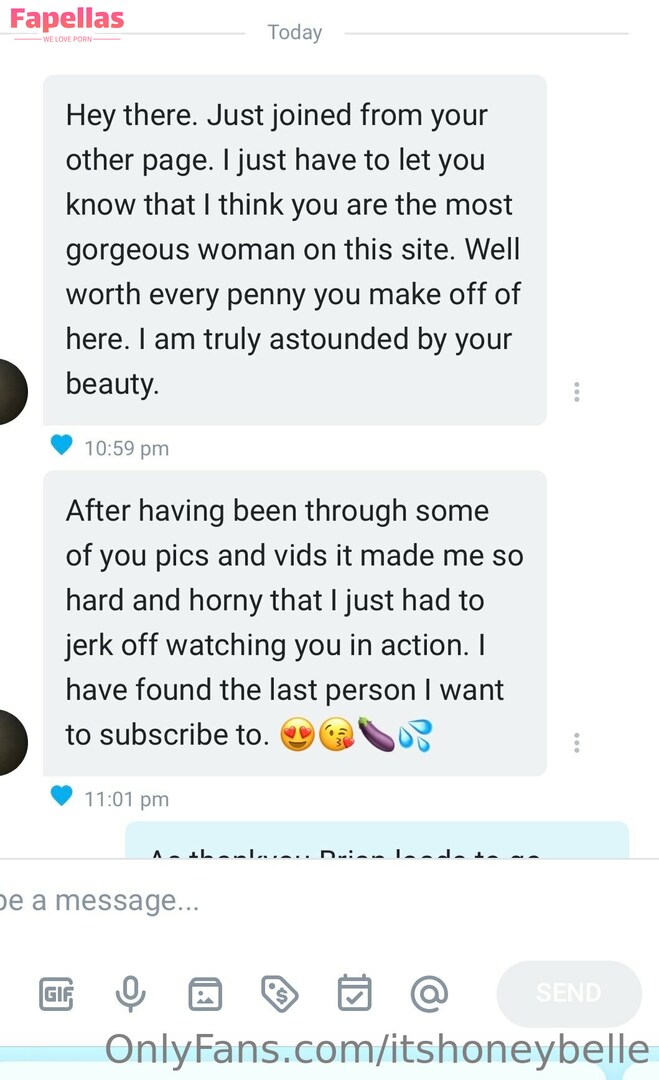This screenshot has height=1080, width=659.
Task: Record a voice message with the microphone
Action: click(x=130, y=993)
